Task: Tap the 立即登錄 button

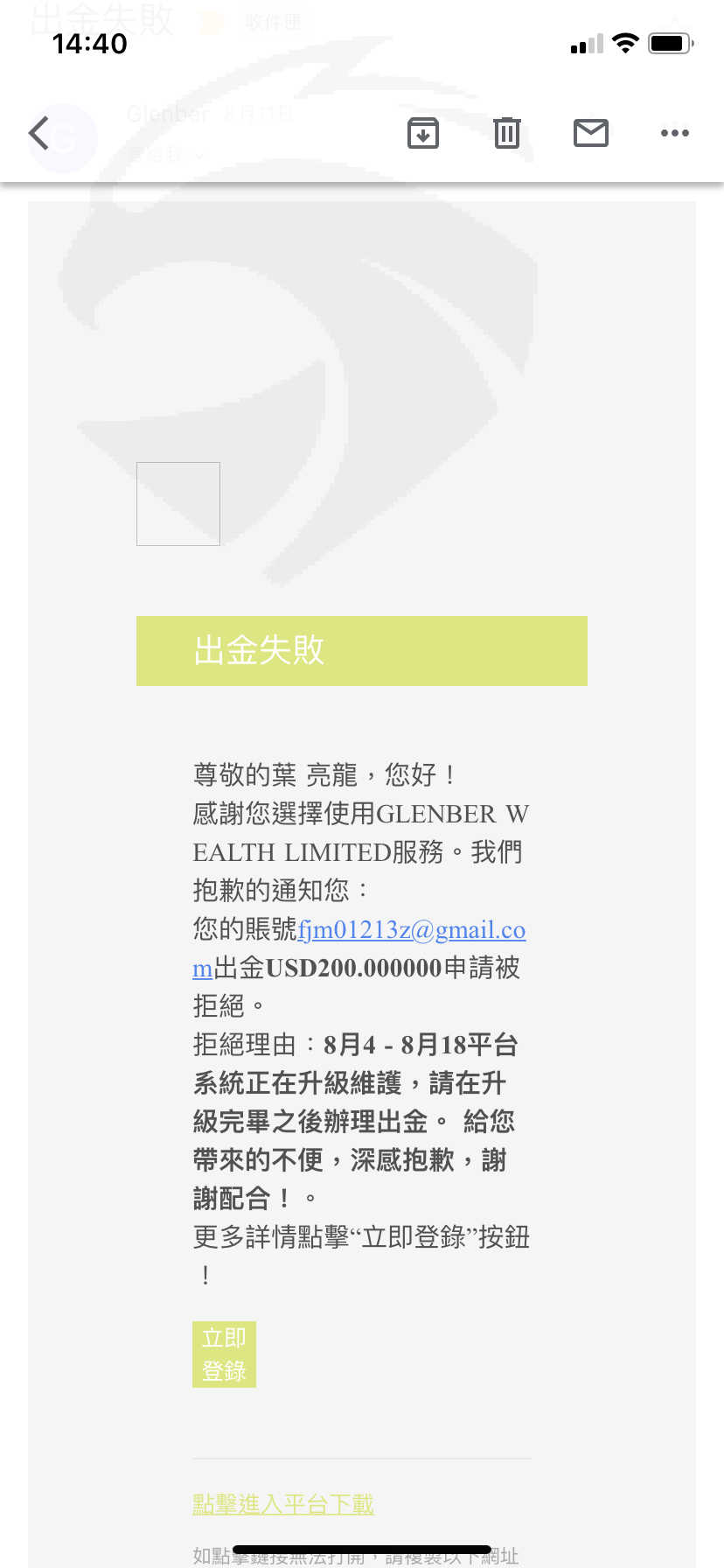Action: click(224, 1354)
